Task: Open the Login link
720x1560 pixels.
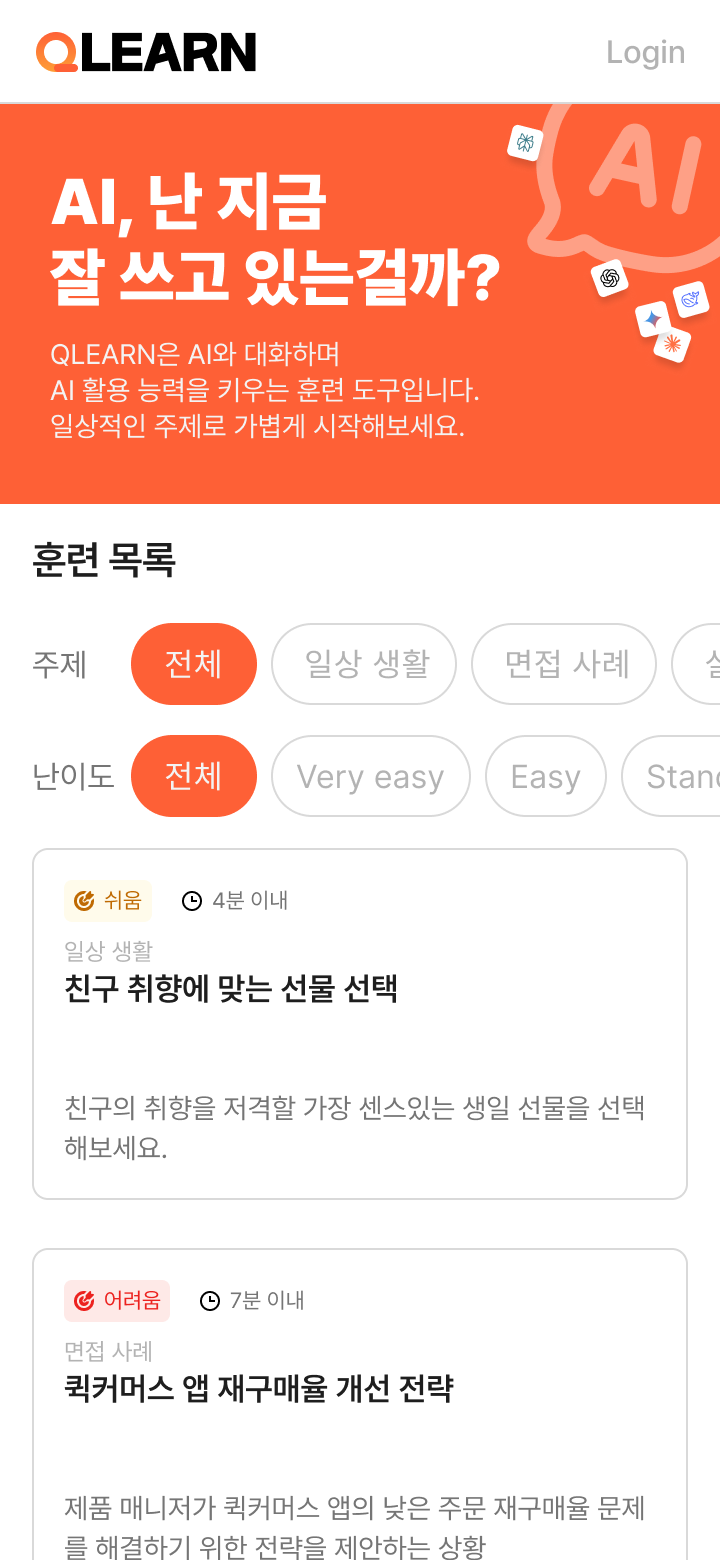Action: (x=645, y=52)
